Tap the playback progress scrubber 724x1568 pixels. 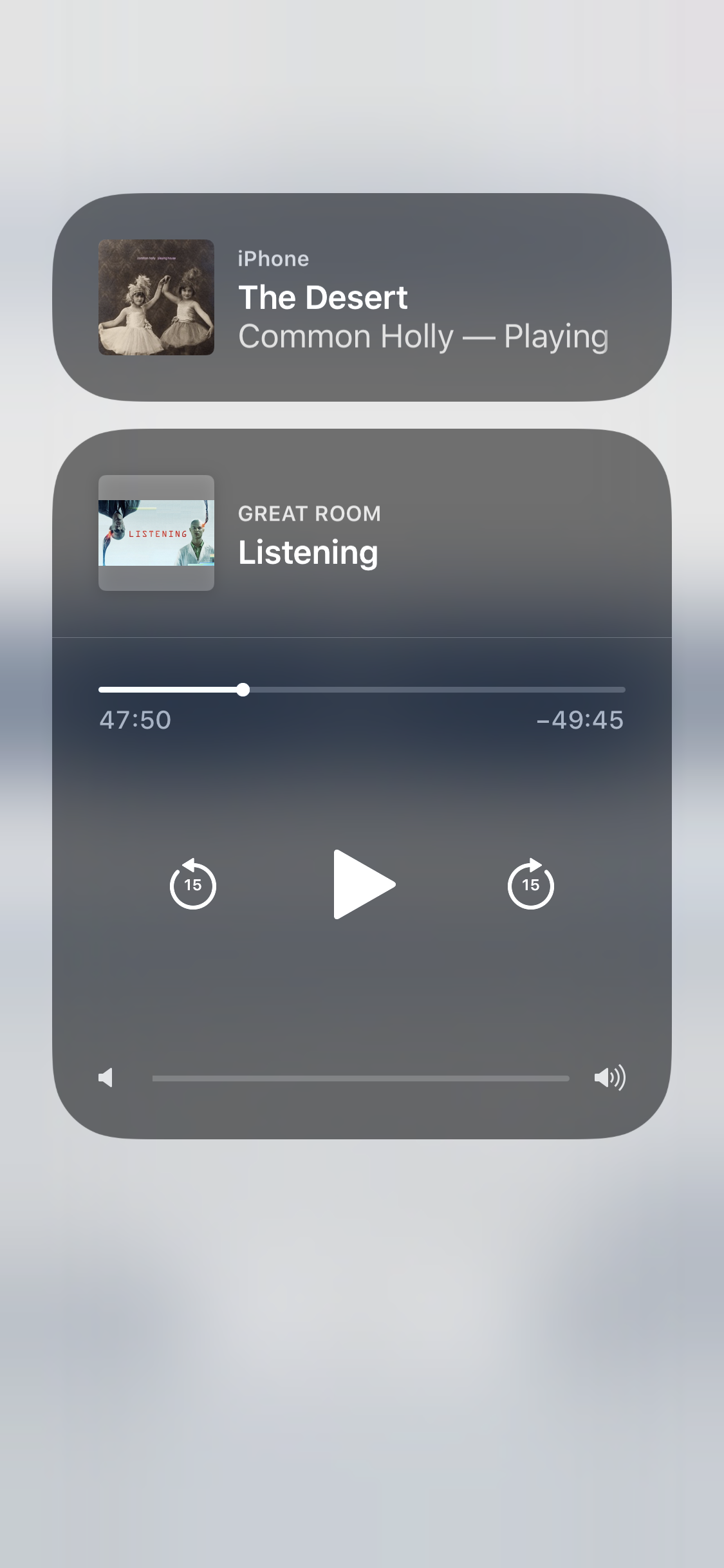point(243,690)
